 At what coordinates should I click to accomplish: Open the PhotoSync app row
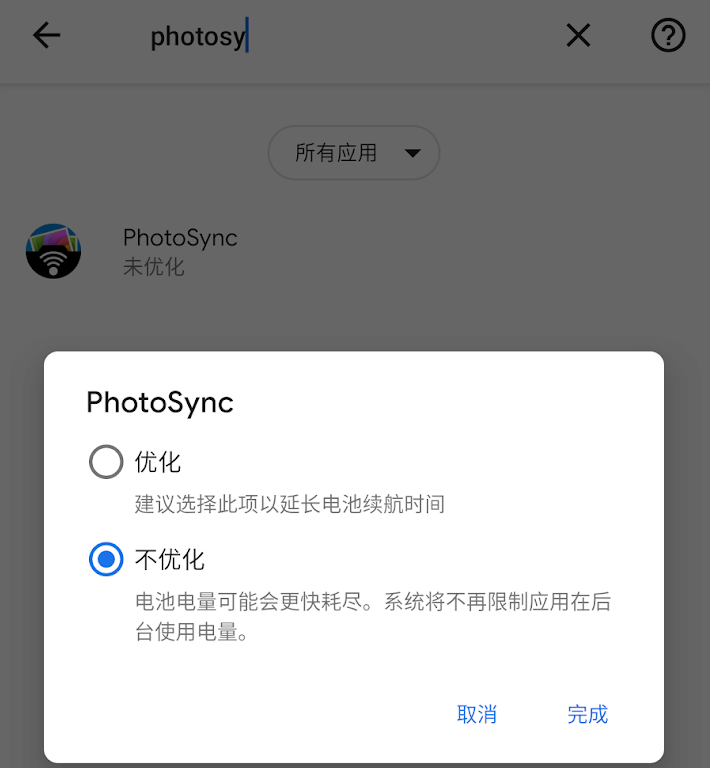click(180, 251)
